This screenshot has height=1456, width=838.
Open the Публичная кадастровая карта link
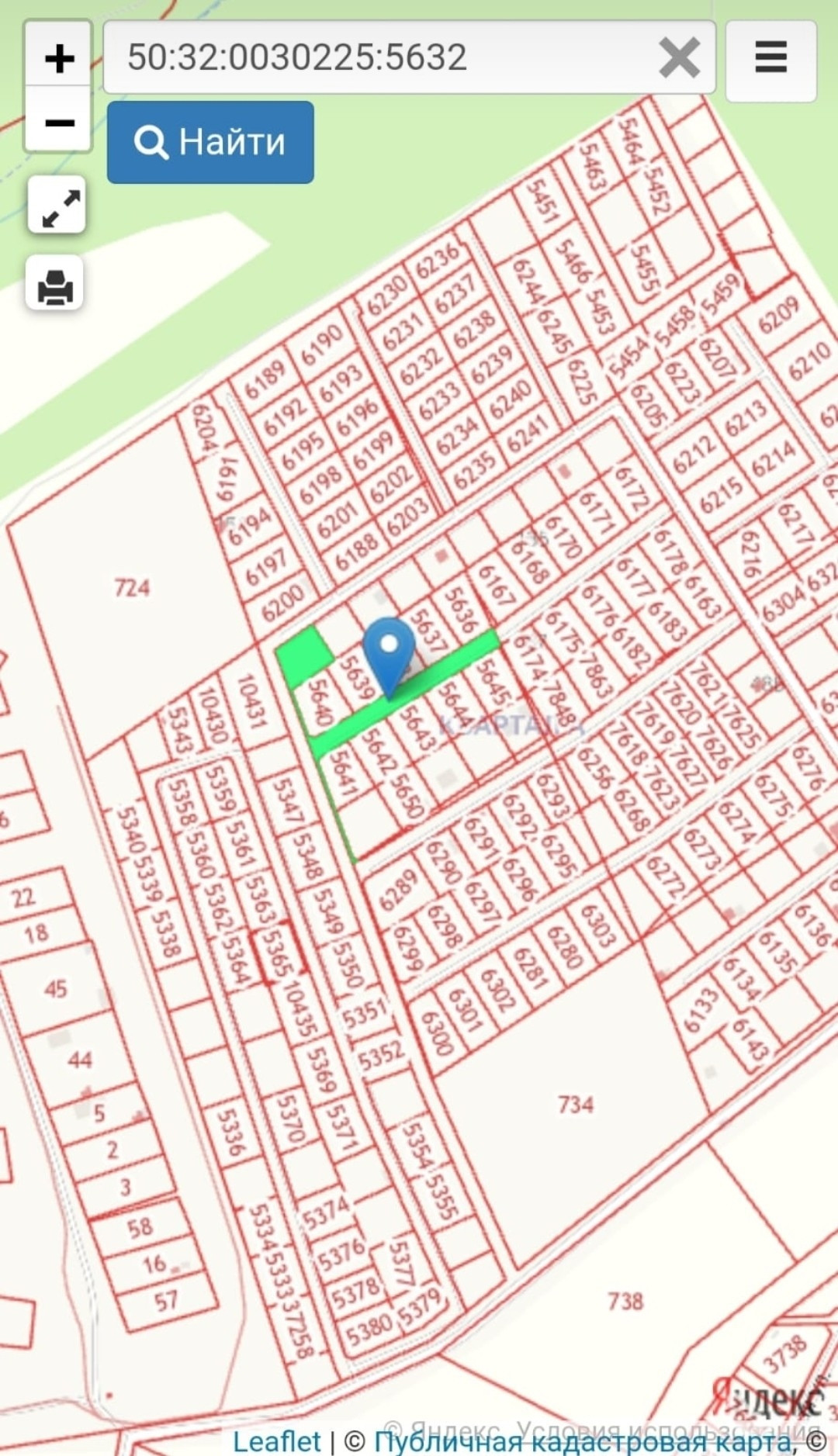pos(582,1441)
